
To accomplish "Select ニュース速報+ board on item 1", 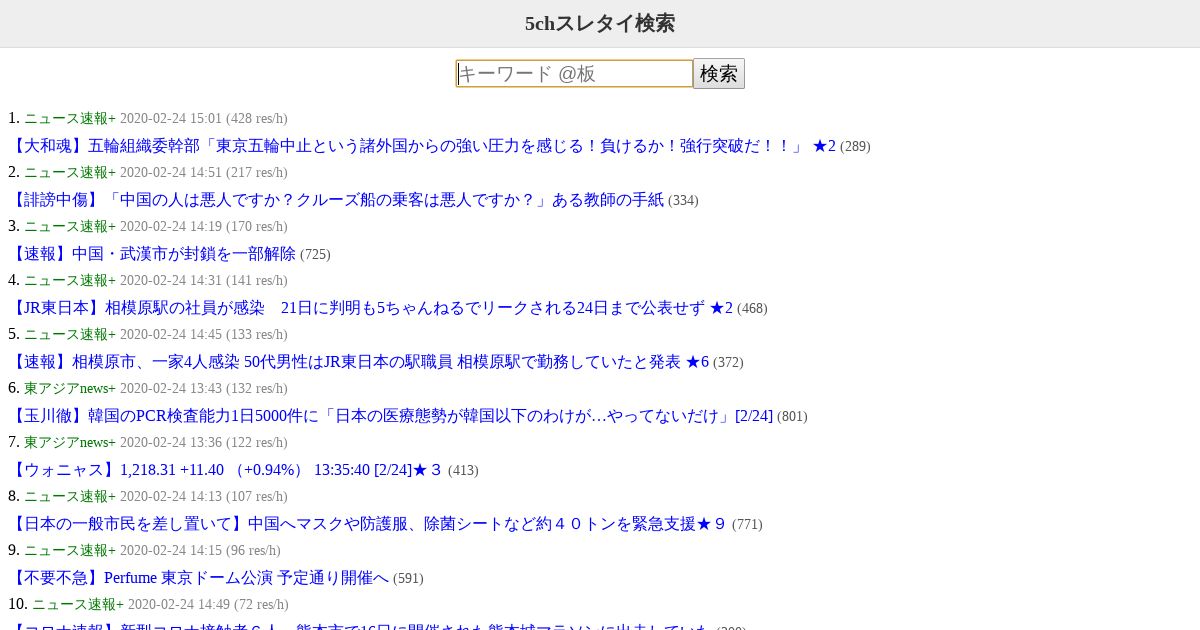I will [70, 118].
